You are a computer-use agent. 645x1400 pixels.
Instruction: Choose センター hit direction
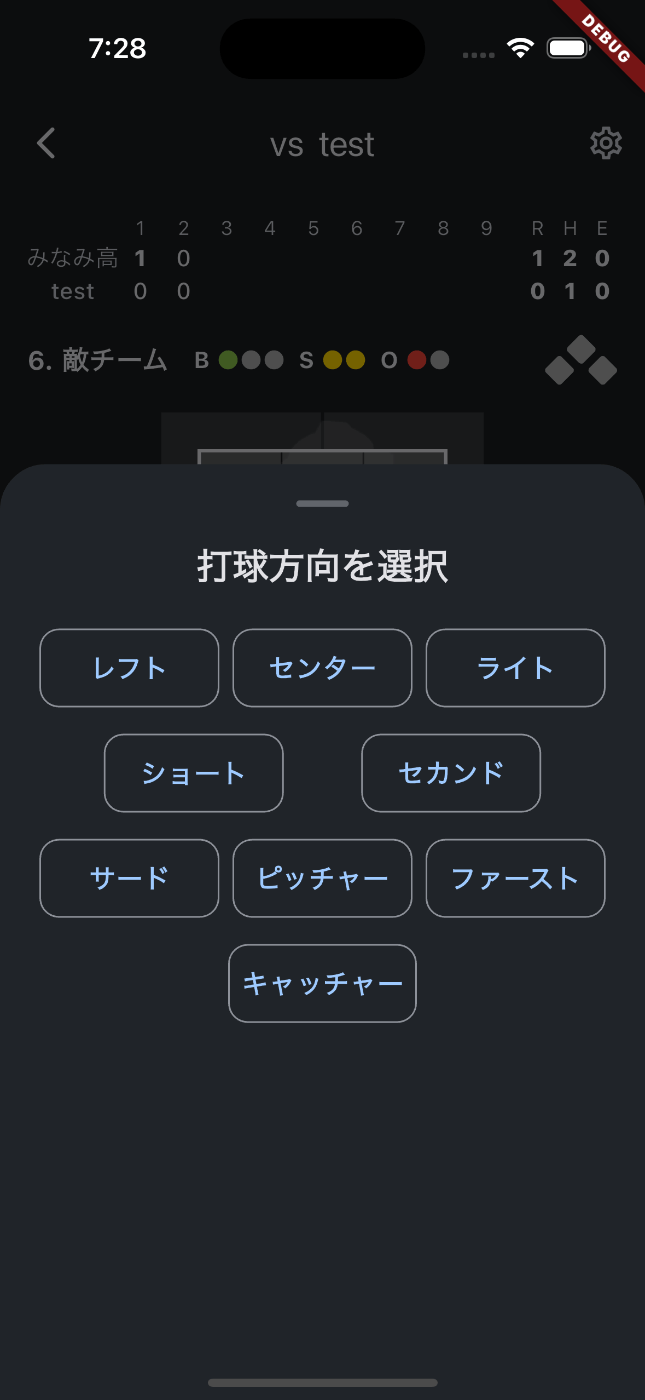tap(322, 668)
